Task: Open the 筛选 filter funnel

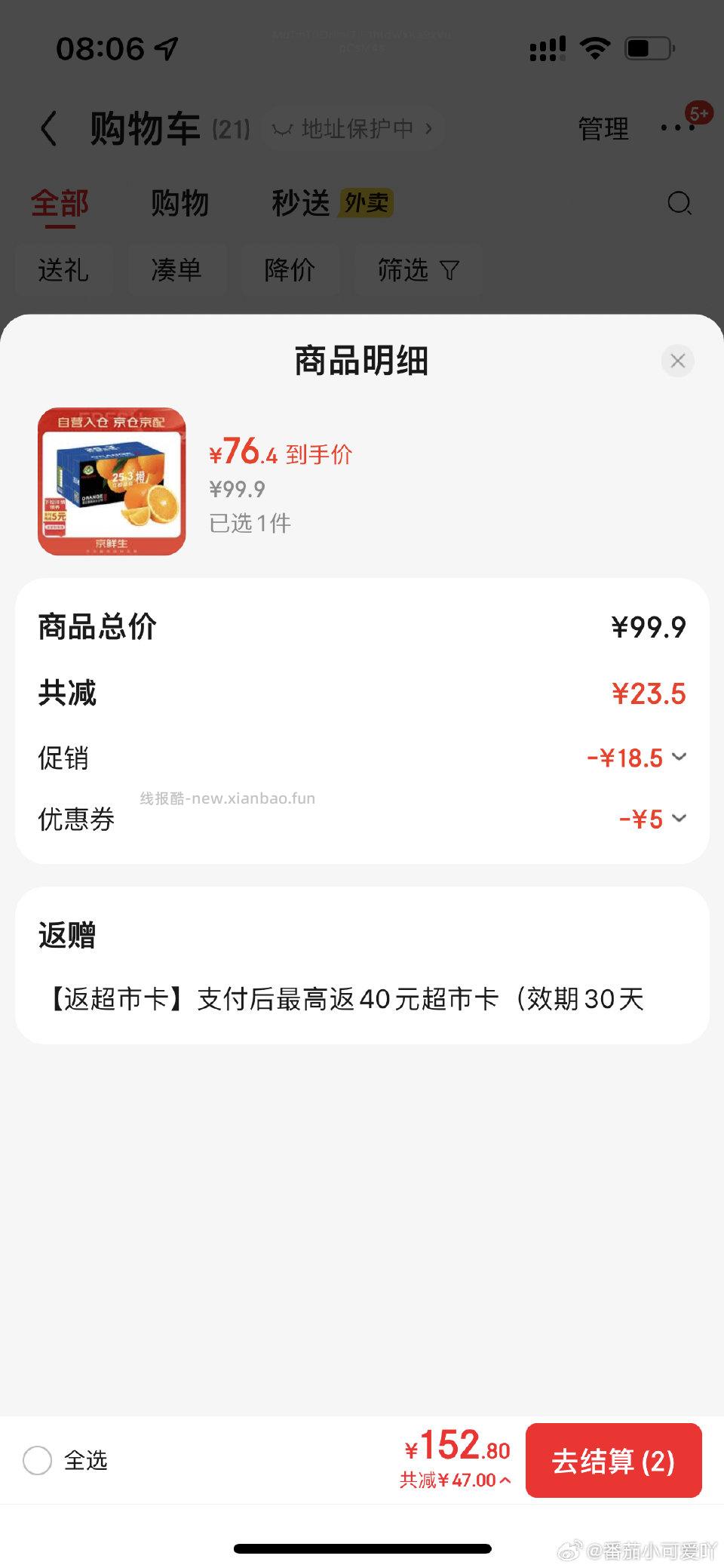Action: point(417,269)
